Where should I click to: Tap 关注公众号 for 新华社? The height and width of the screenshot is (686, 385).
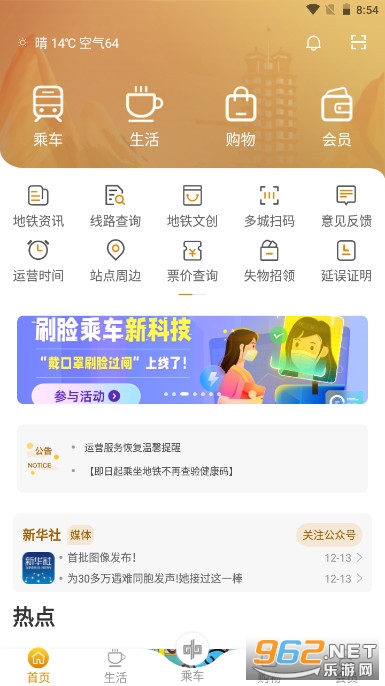click(329, 535)
